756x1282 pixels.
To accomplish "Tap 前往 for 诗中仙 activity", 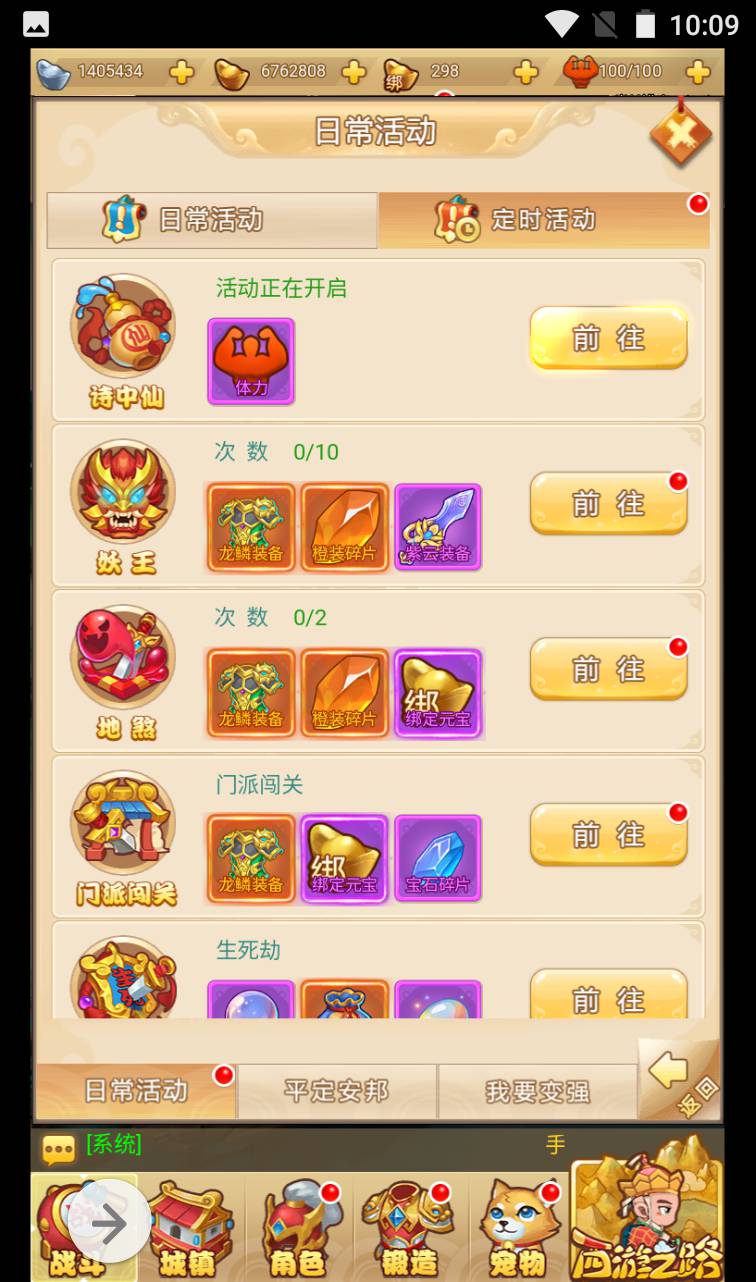I will click(x=608, y=338).
